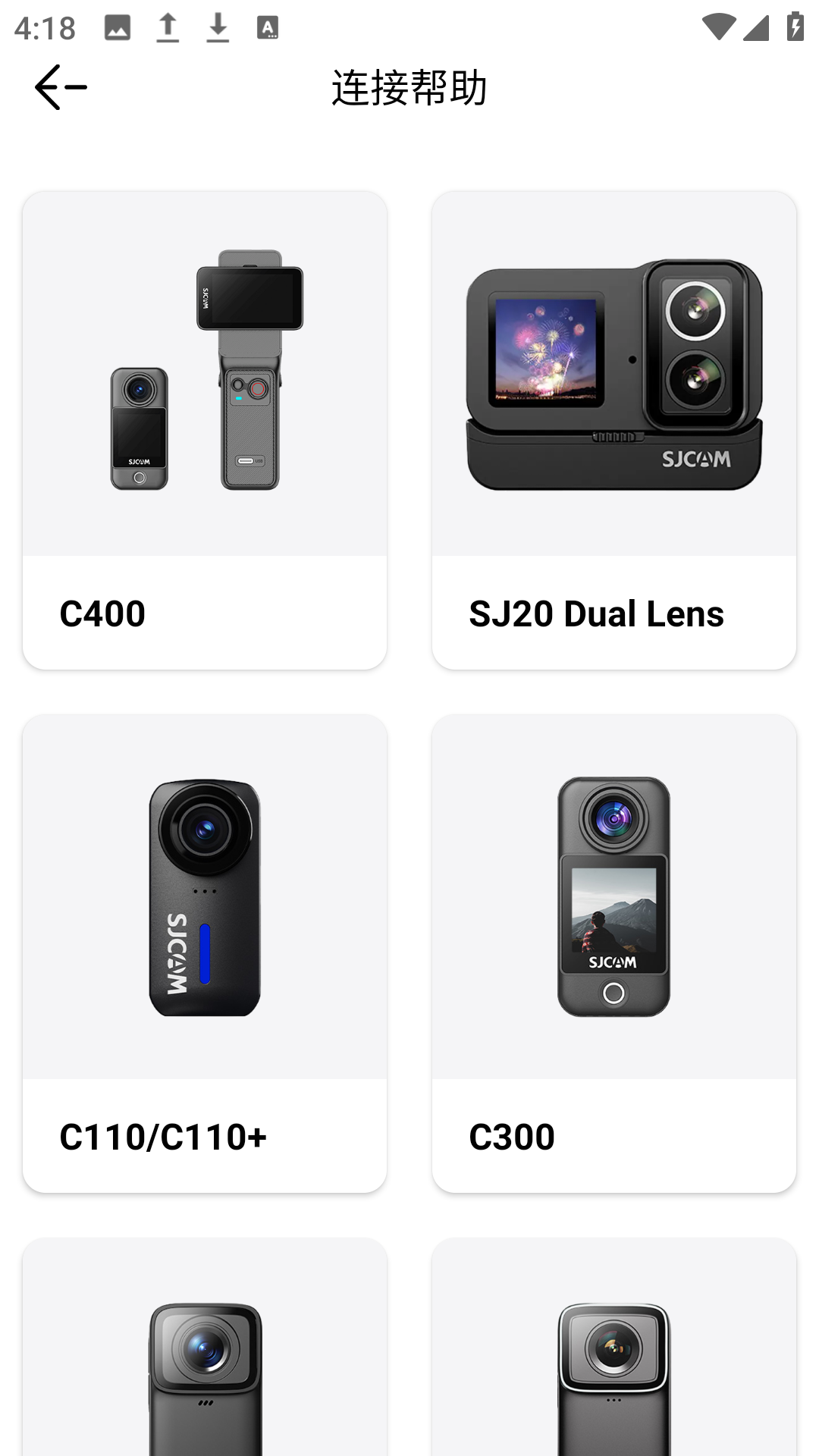Viewport: 819px width, 1456px height.
Task: Select the SJ20 Dual Lens card
Action: click(614, 430)
